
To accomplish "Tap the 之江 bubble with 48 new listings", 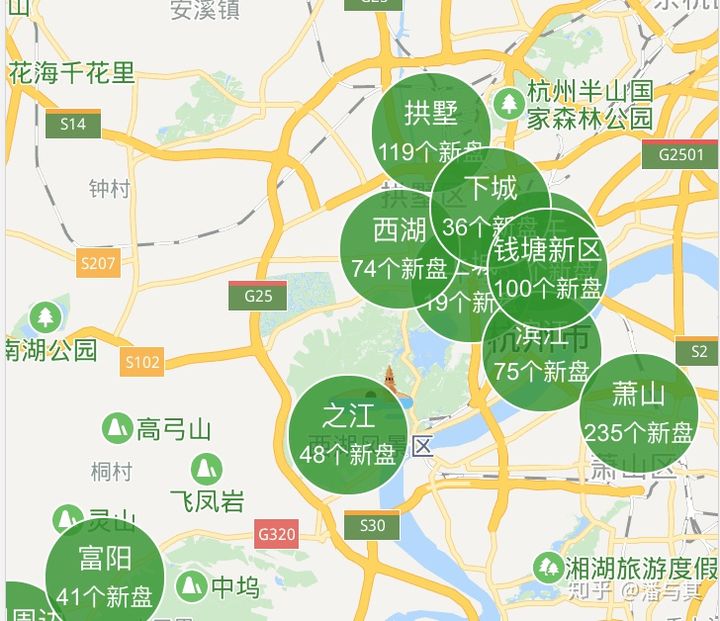I will (347, 435).
